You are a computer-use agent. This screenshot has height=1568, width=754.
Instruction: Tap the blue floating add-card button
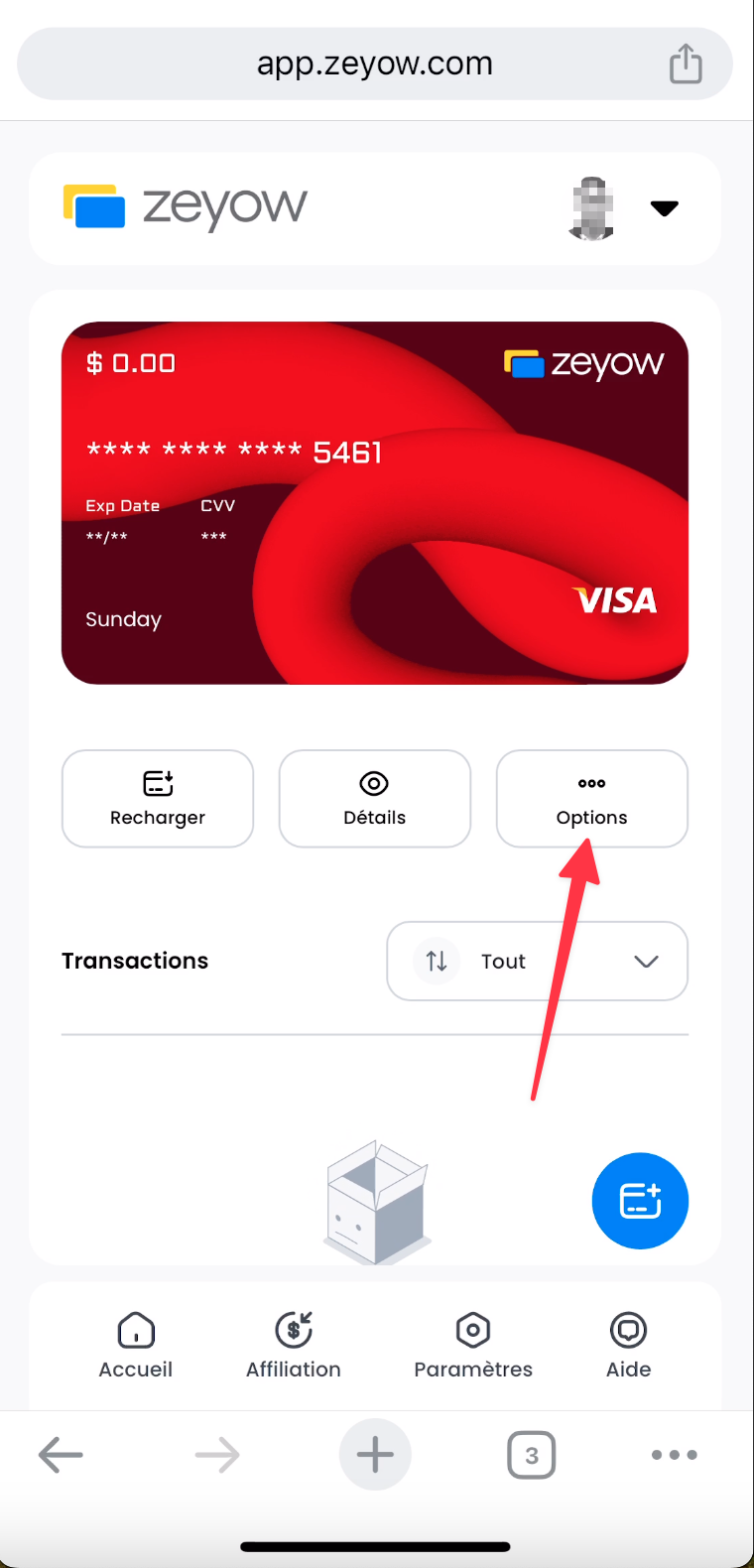(640, 1201)
